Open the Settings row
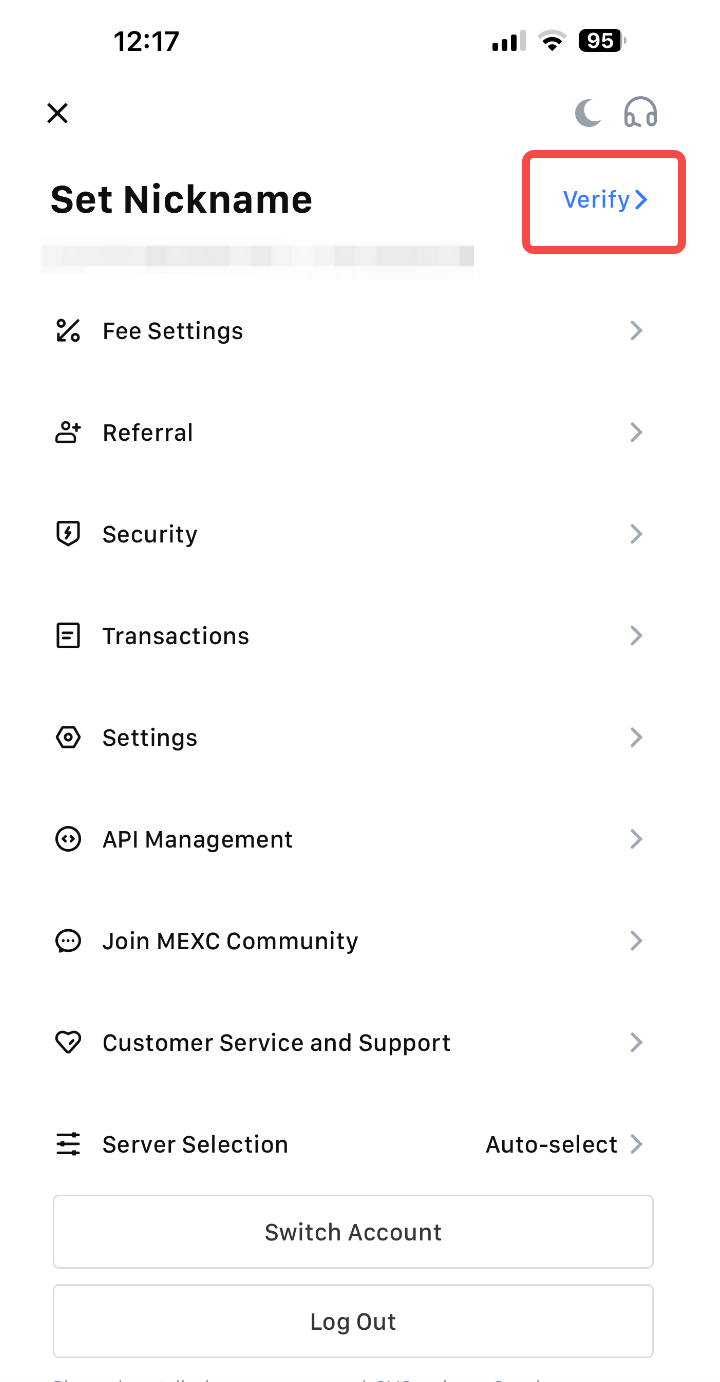Viewport: 720px width, 1382px height. (352, 738)
